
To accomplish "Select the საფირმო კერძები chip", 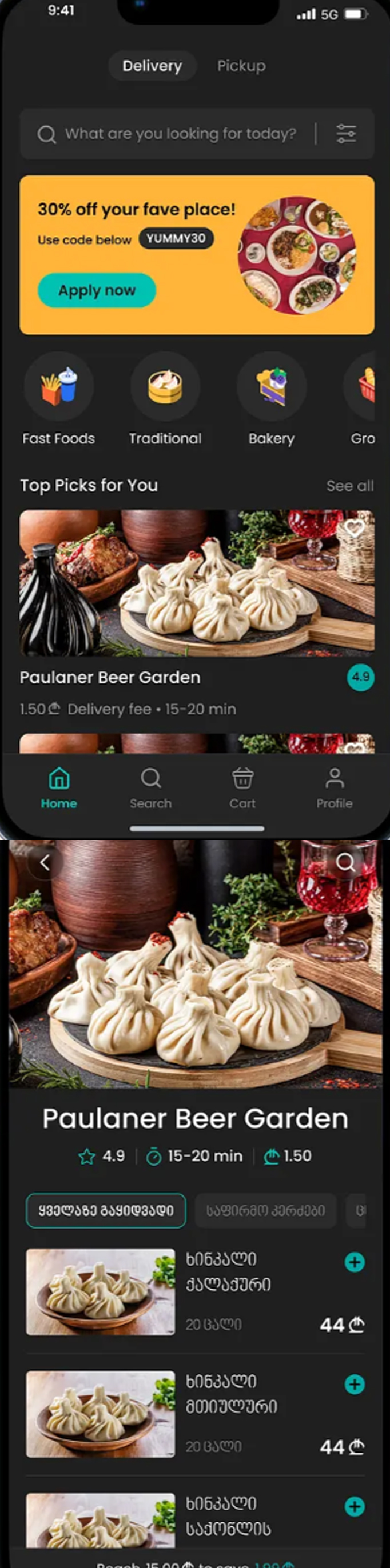I will point(266,1211).
